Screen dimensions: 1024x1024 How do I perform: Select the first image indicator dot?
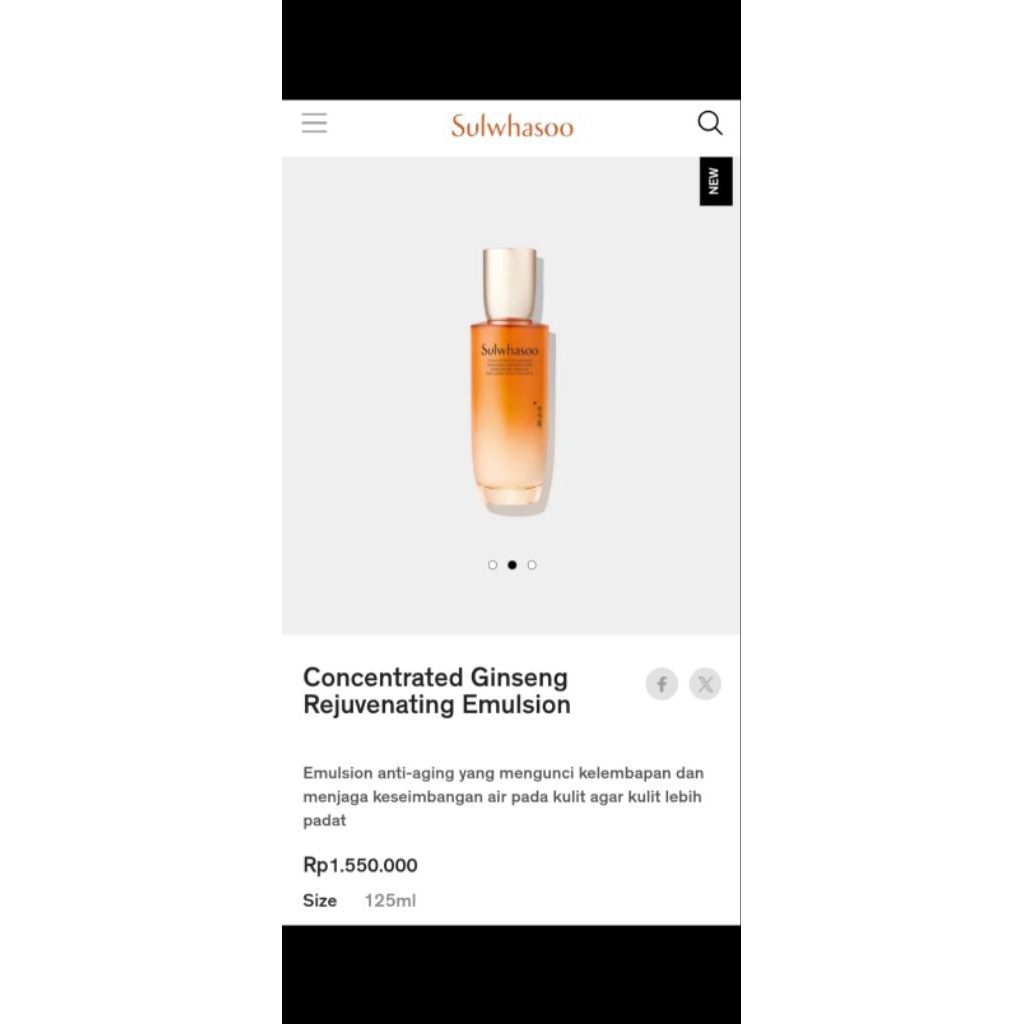[x=492, y=565]
